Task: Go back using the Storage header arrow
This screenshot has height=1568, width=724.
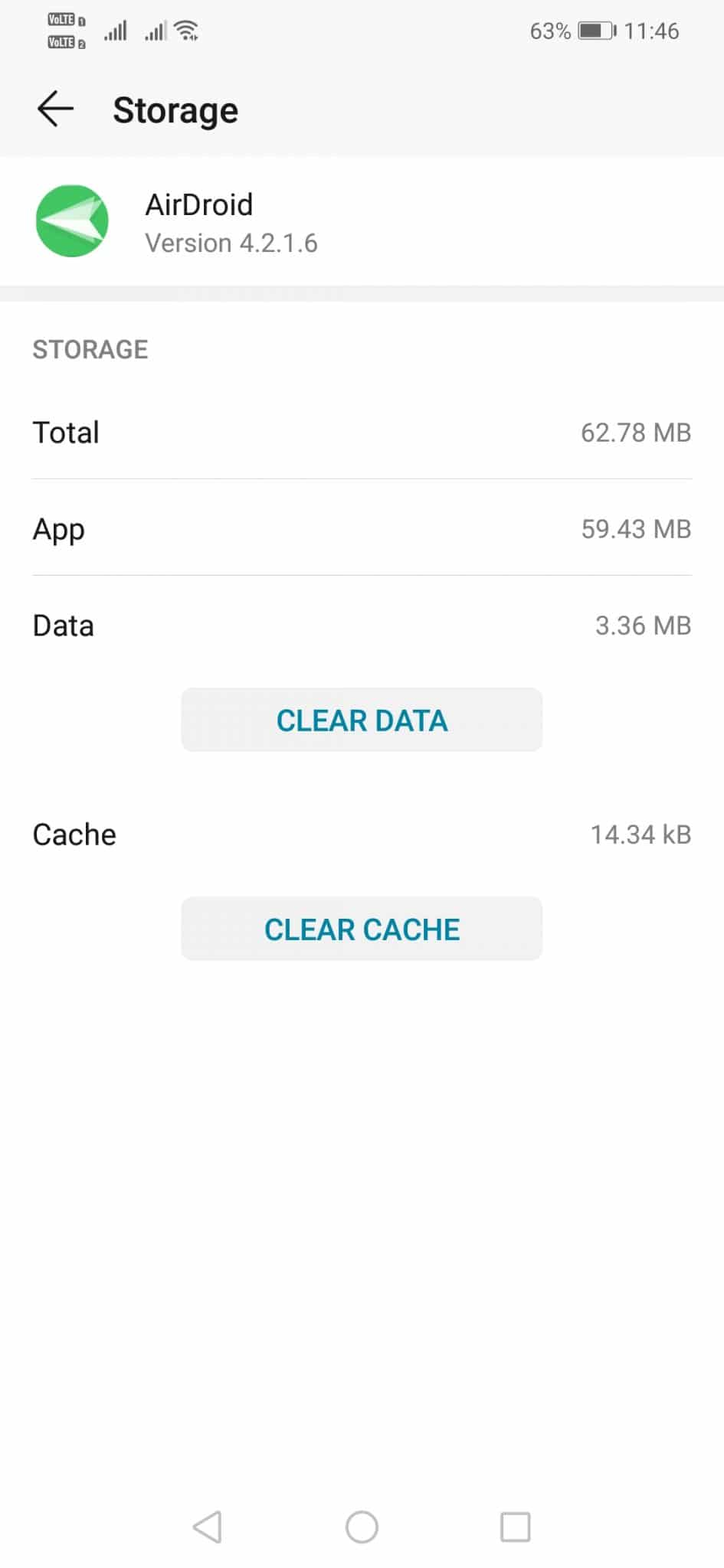Action: pyautogui.click(x=55, y=109)
